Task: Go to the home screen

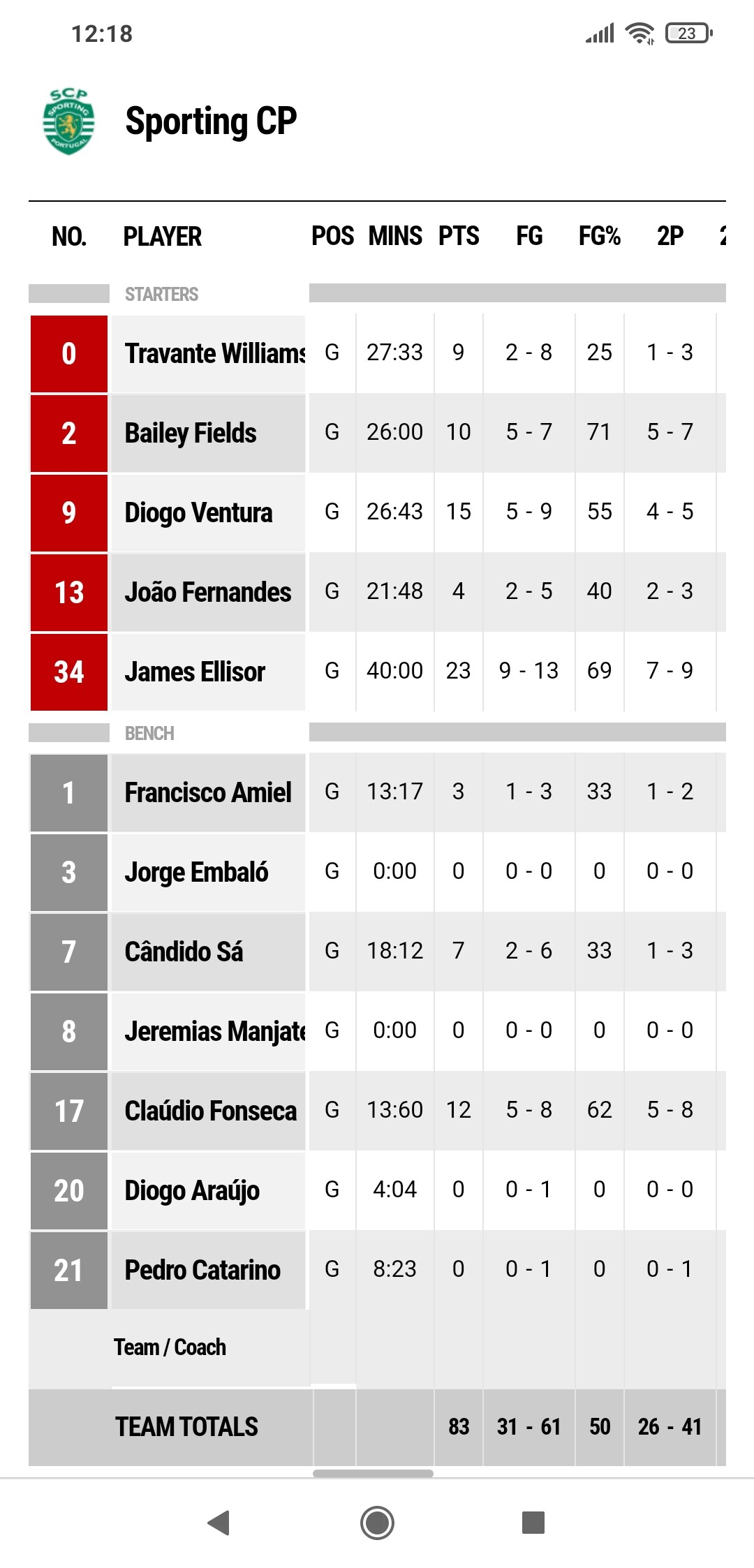Action: pyautogui.click(x=377, y=1523)
